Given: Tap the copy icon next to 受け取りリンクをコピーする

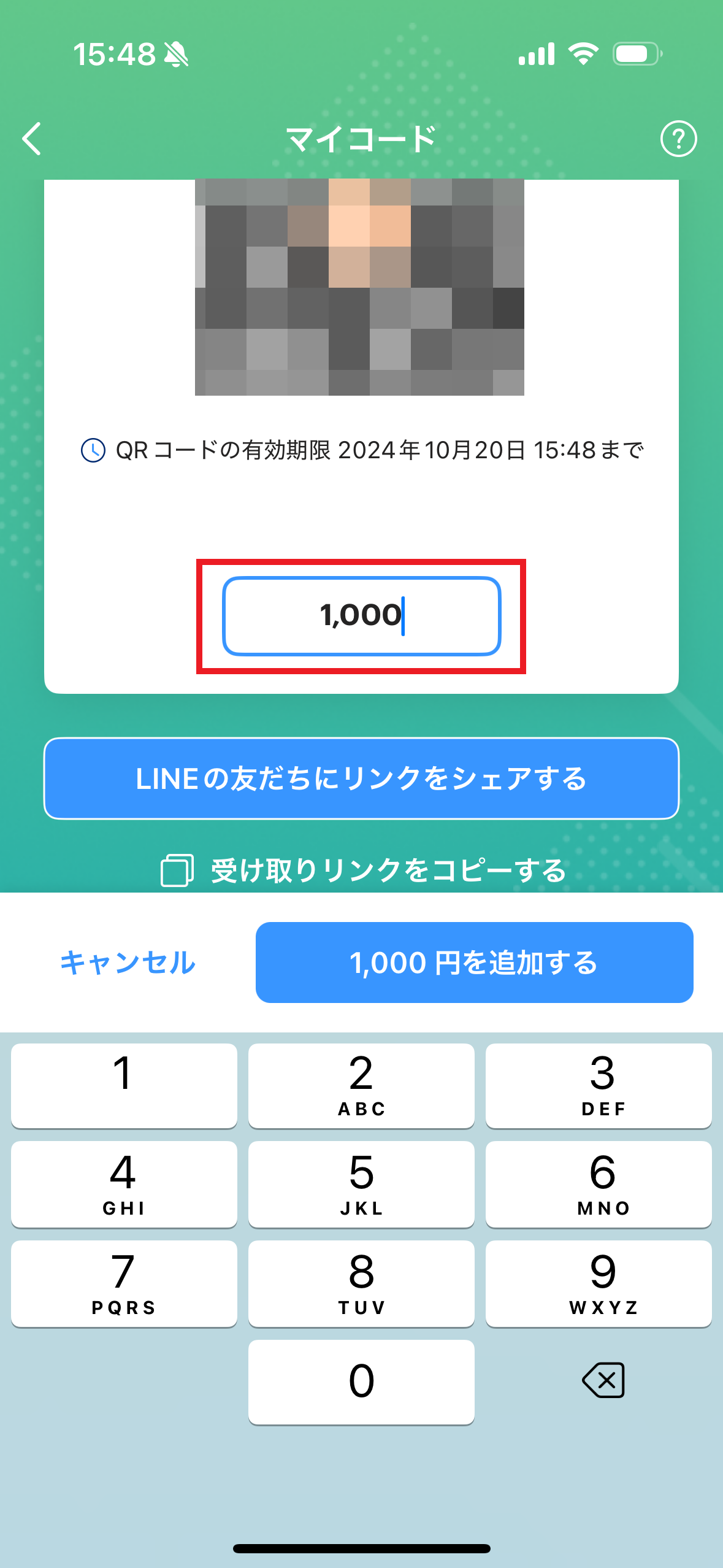Looking at the screenshot, I should [x=177, y=869].
